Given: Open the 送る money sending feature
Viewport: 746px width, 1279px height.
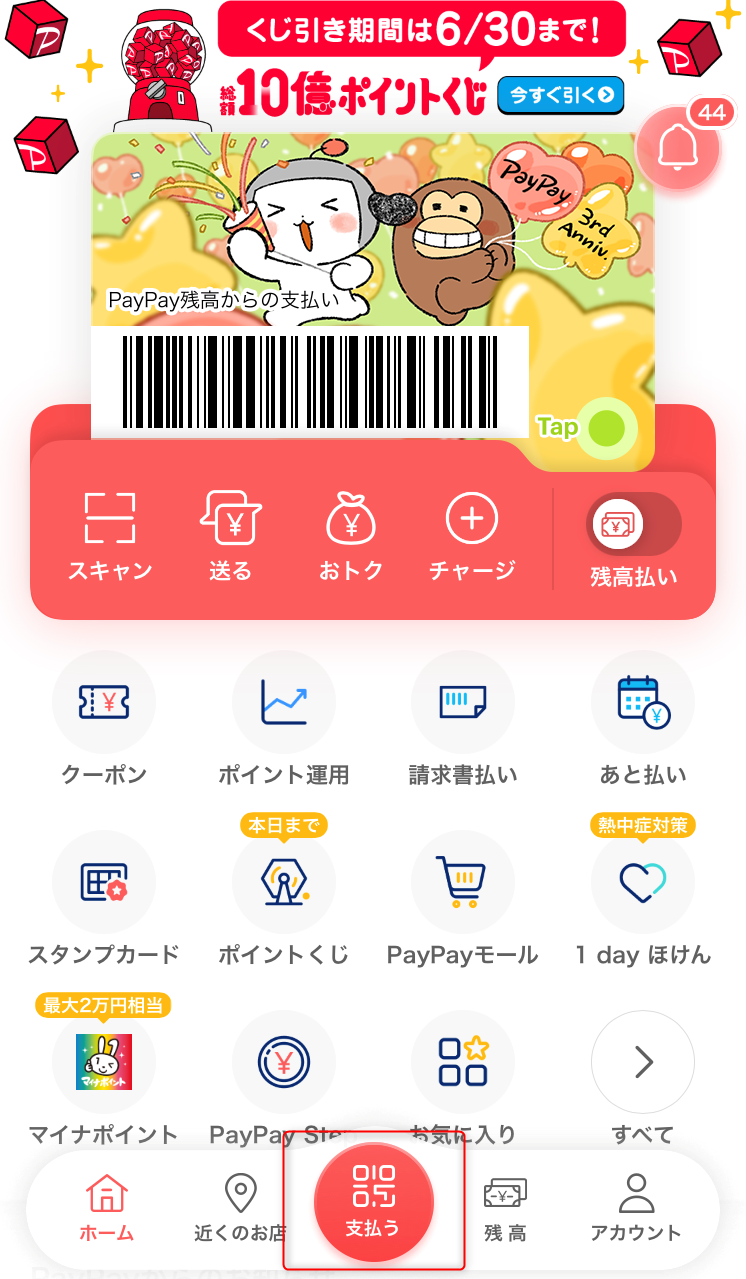Looking at the screenshot, I should tap(230, 534).
